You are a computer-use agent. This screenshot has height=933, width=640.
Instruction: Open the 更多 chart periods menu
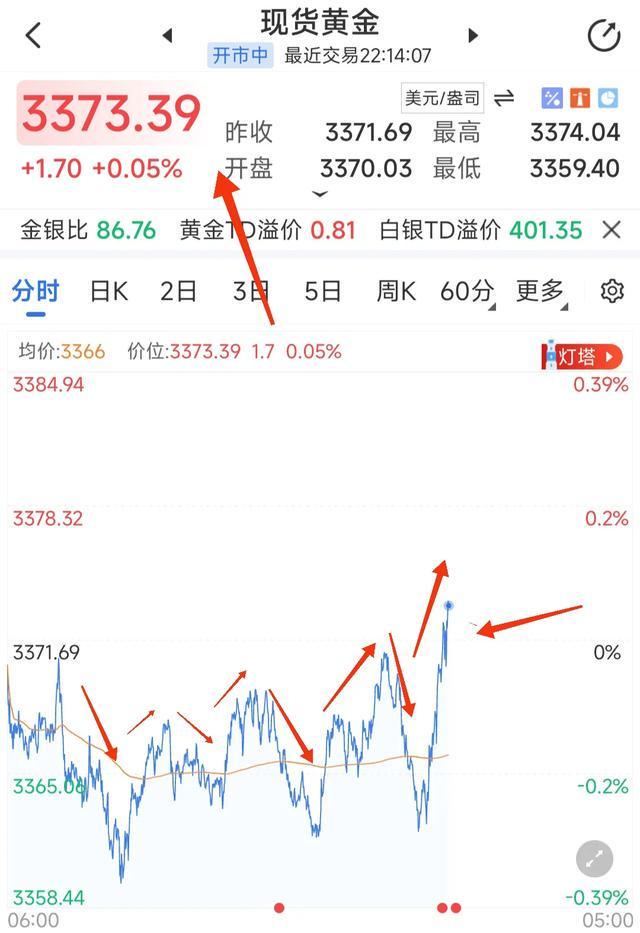point(541,291)
